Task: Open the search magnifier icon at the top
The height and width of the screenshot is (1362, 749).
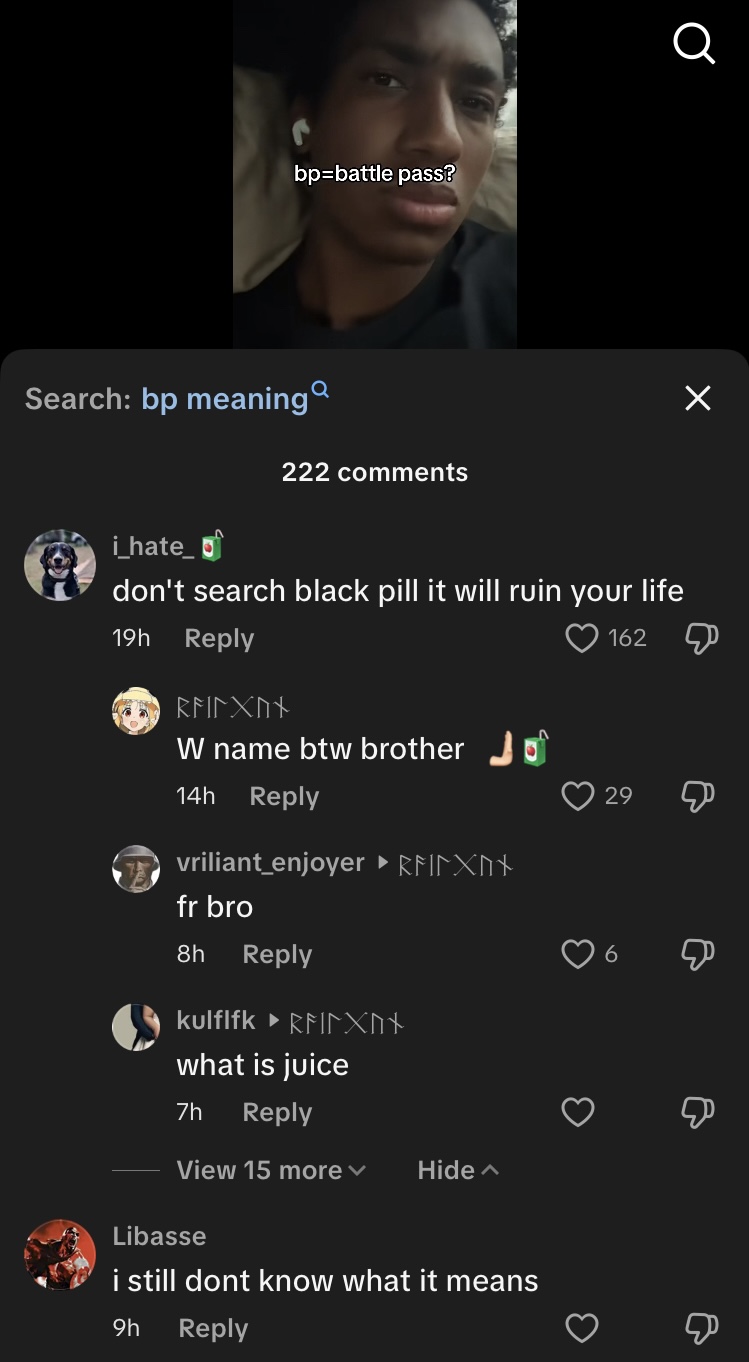Action: [x=693, y=43]
